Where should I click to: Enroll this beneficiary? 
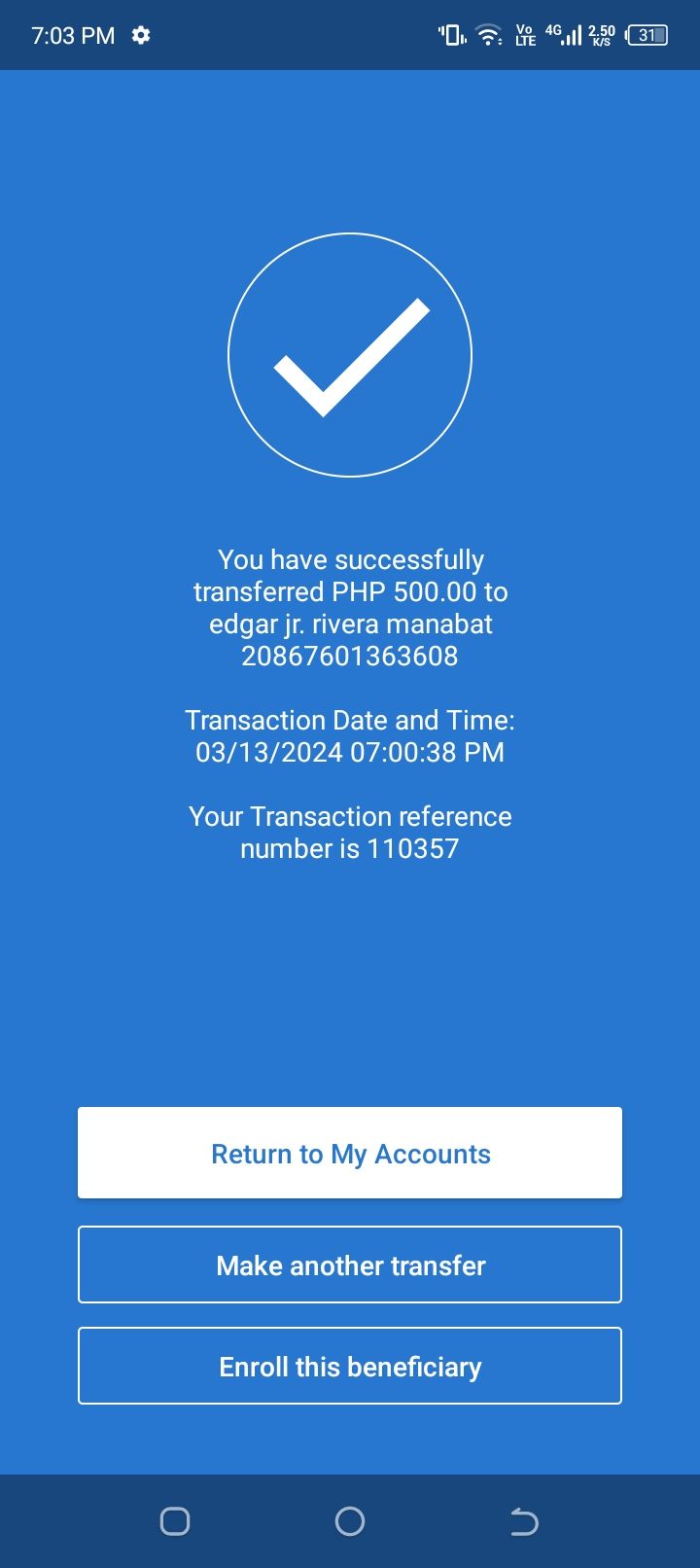(x=350, y=1366)
